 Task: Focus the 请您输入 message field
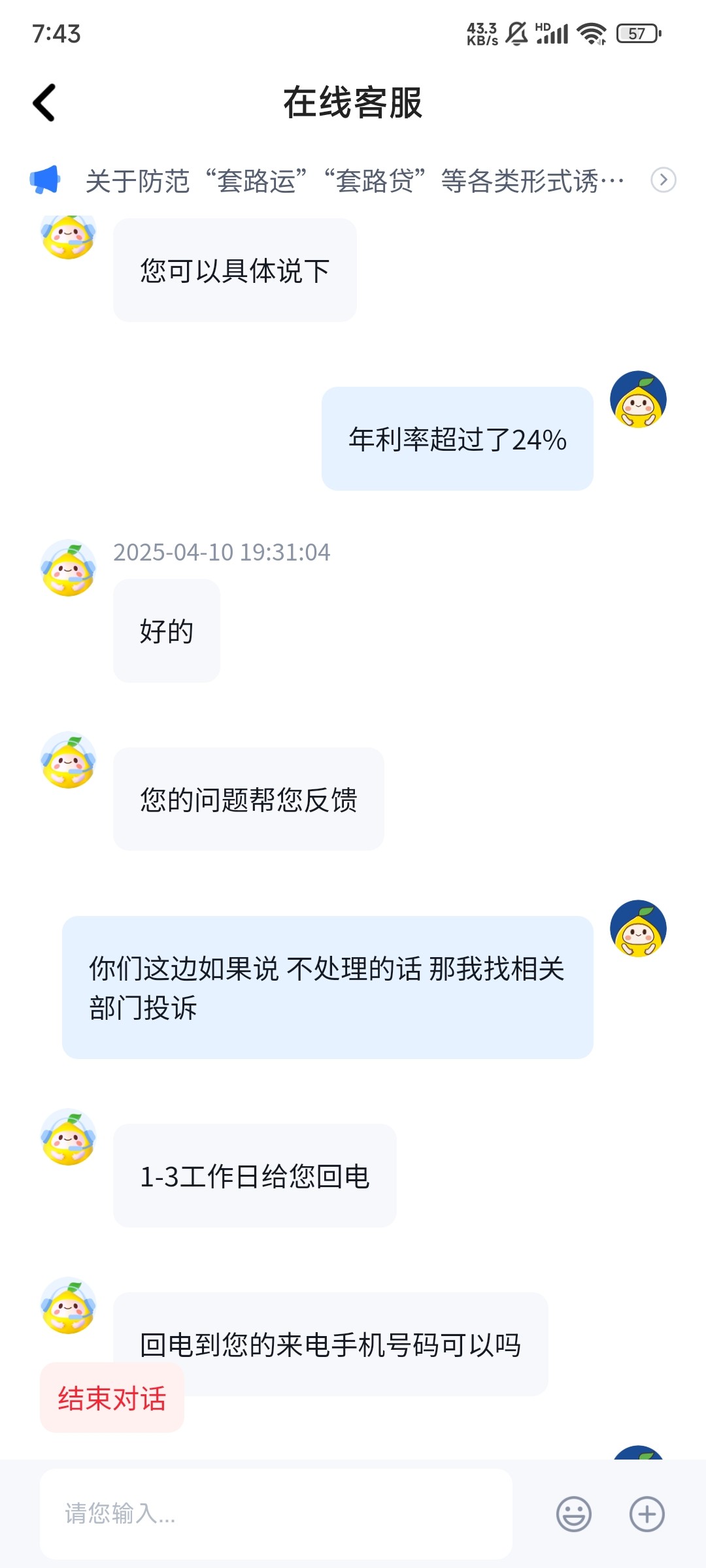pos(275,1513)
